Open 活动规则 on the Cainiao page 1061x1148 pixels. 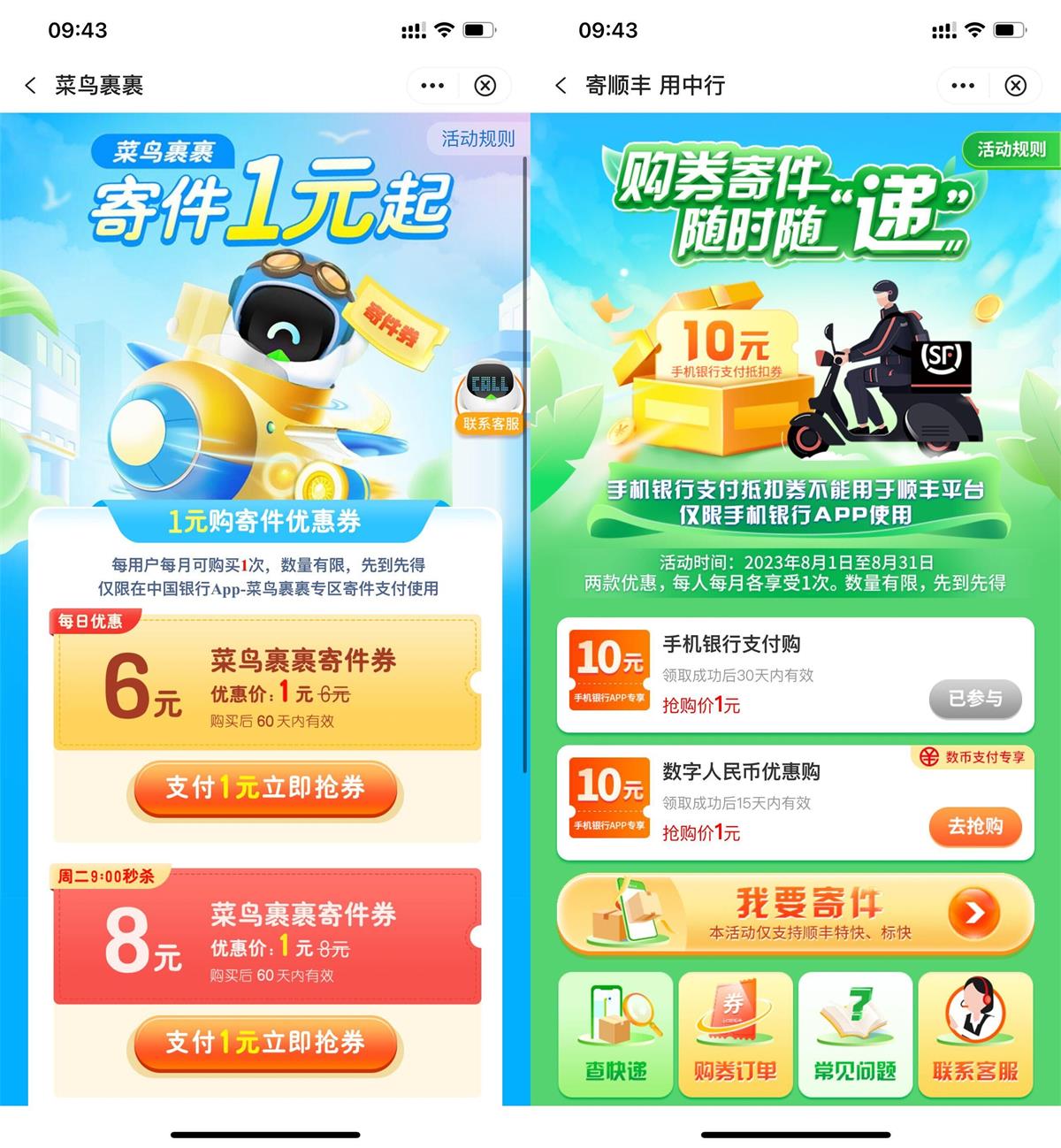[476, 139]
